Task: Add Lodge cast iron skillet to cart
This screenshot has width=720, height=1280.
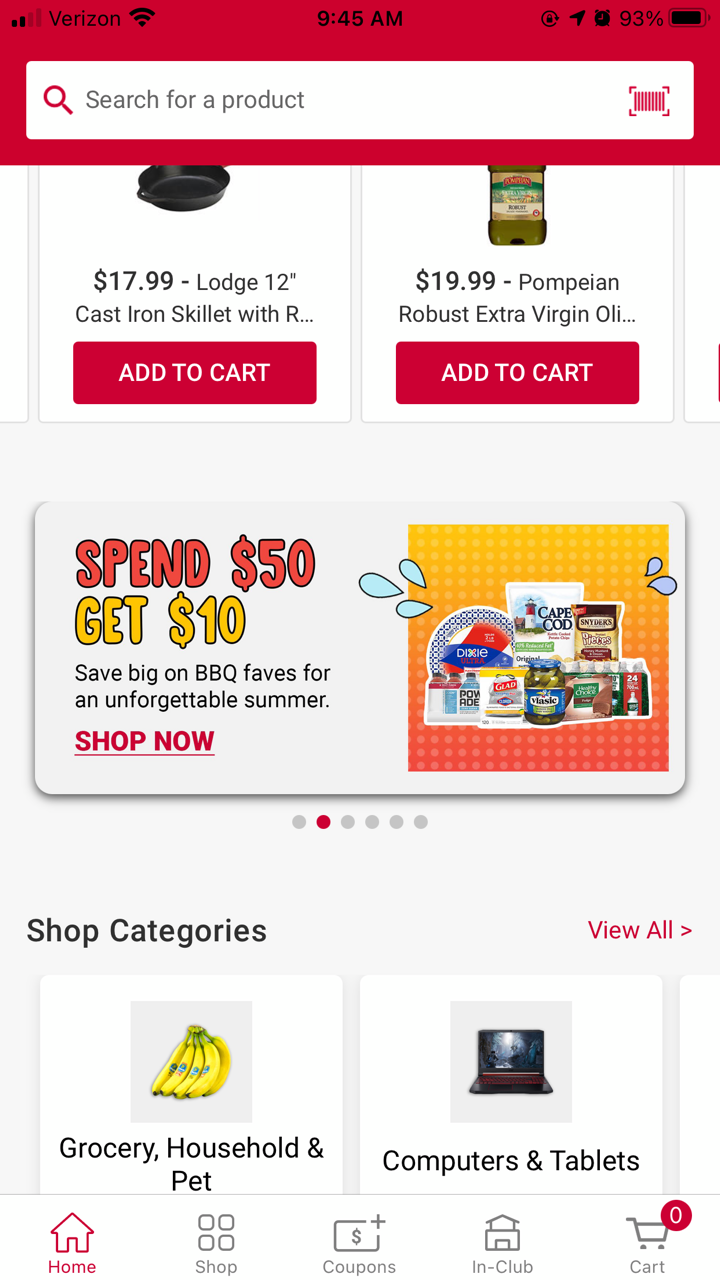Action: tap(195, 373)
